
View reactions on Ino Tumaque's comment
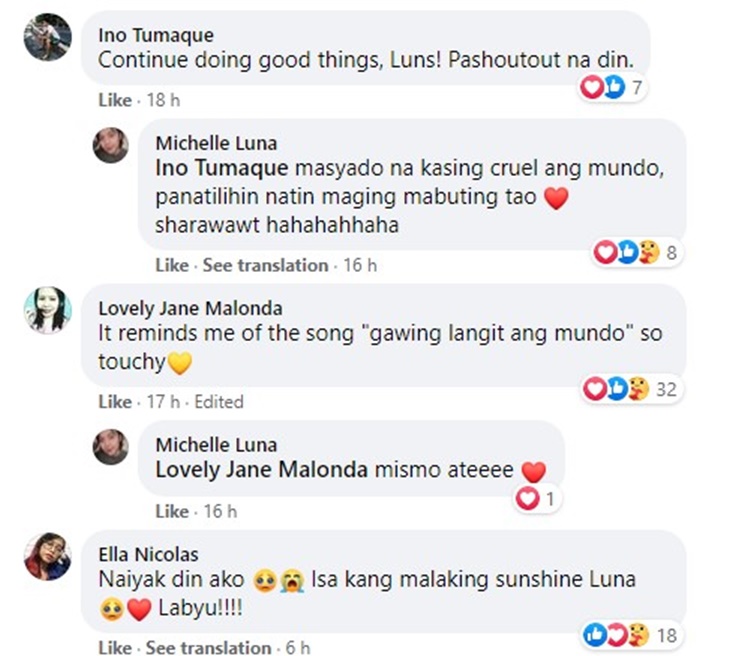[613, 88]
